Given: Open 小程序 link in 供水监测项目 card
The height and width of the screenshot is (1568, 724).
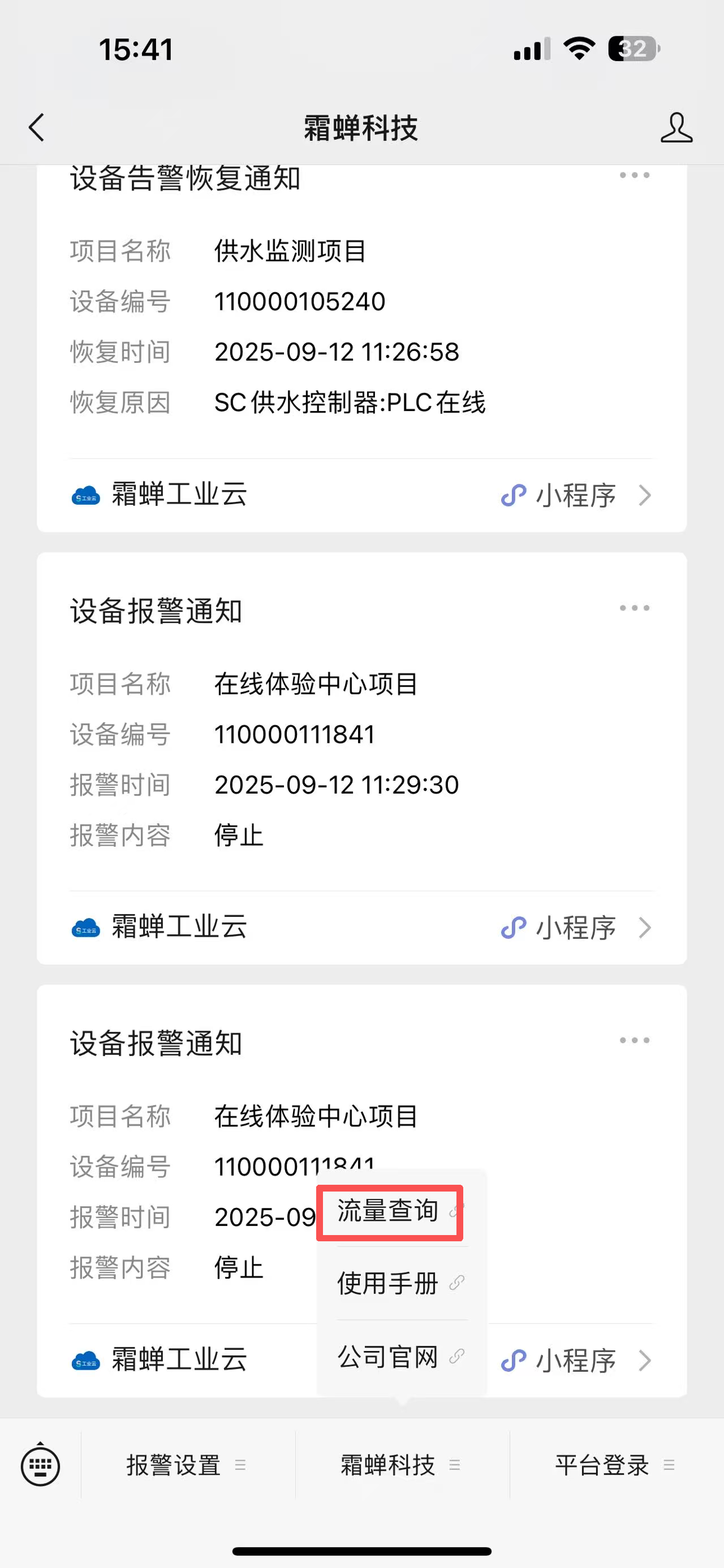Looking at the screenshot, I should click(575, 496).
